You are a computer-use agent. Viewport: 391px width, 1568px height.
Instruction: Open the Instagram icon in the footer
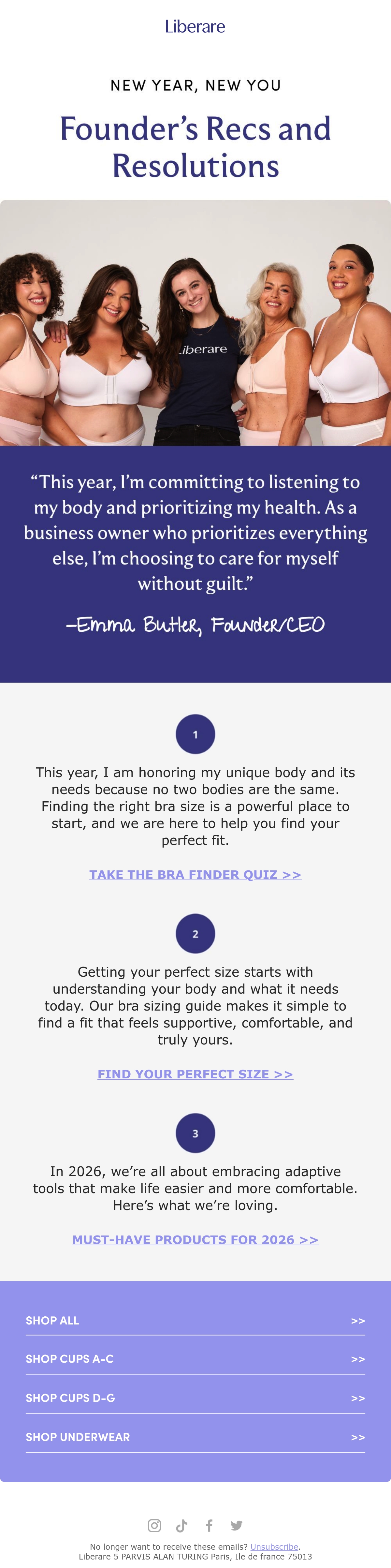click(x=154, y=1525)
